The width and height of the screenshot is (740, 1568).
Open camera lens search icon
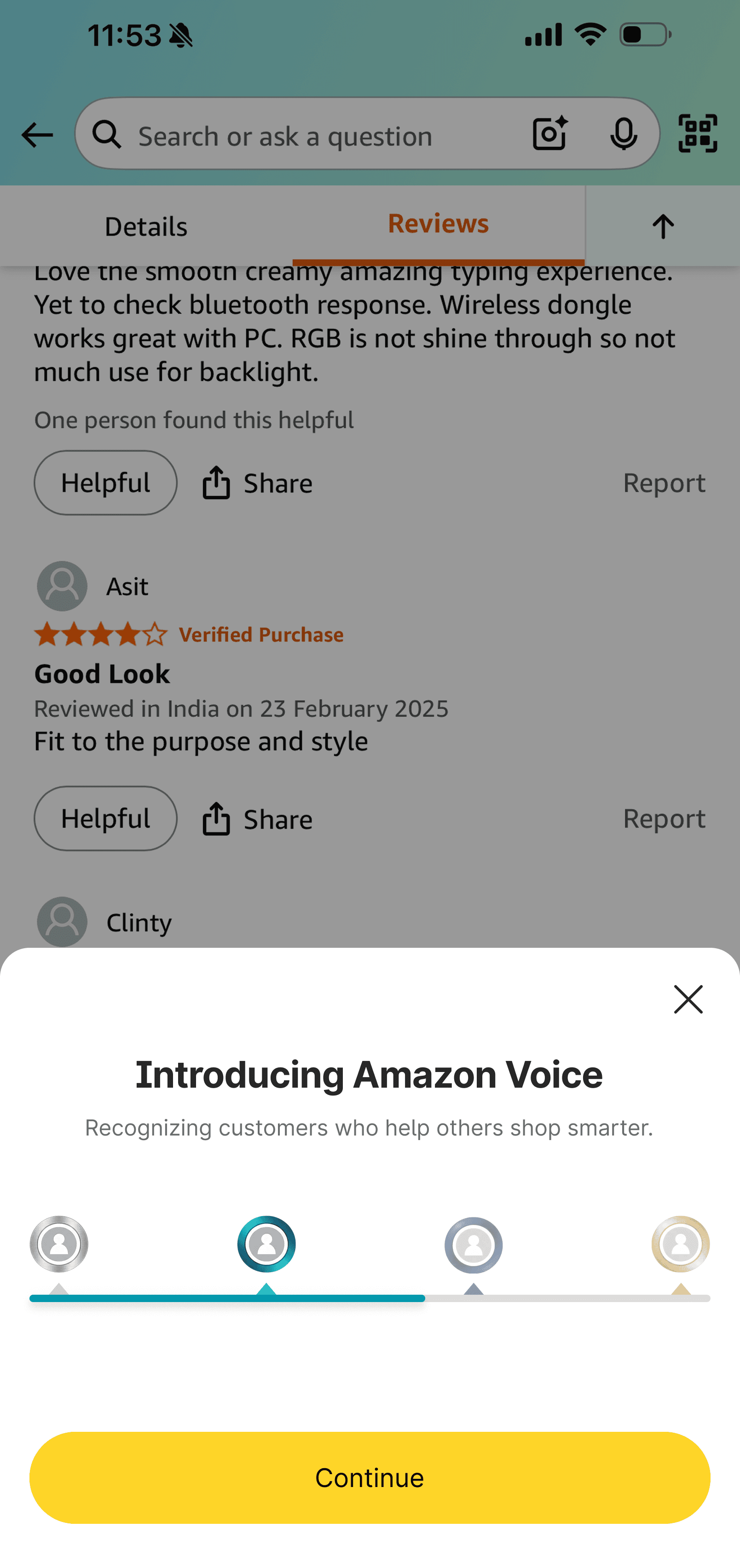point(549,133)
